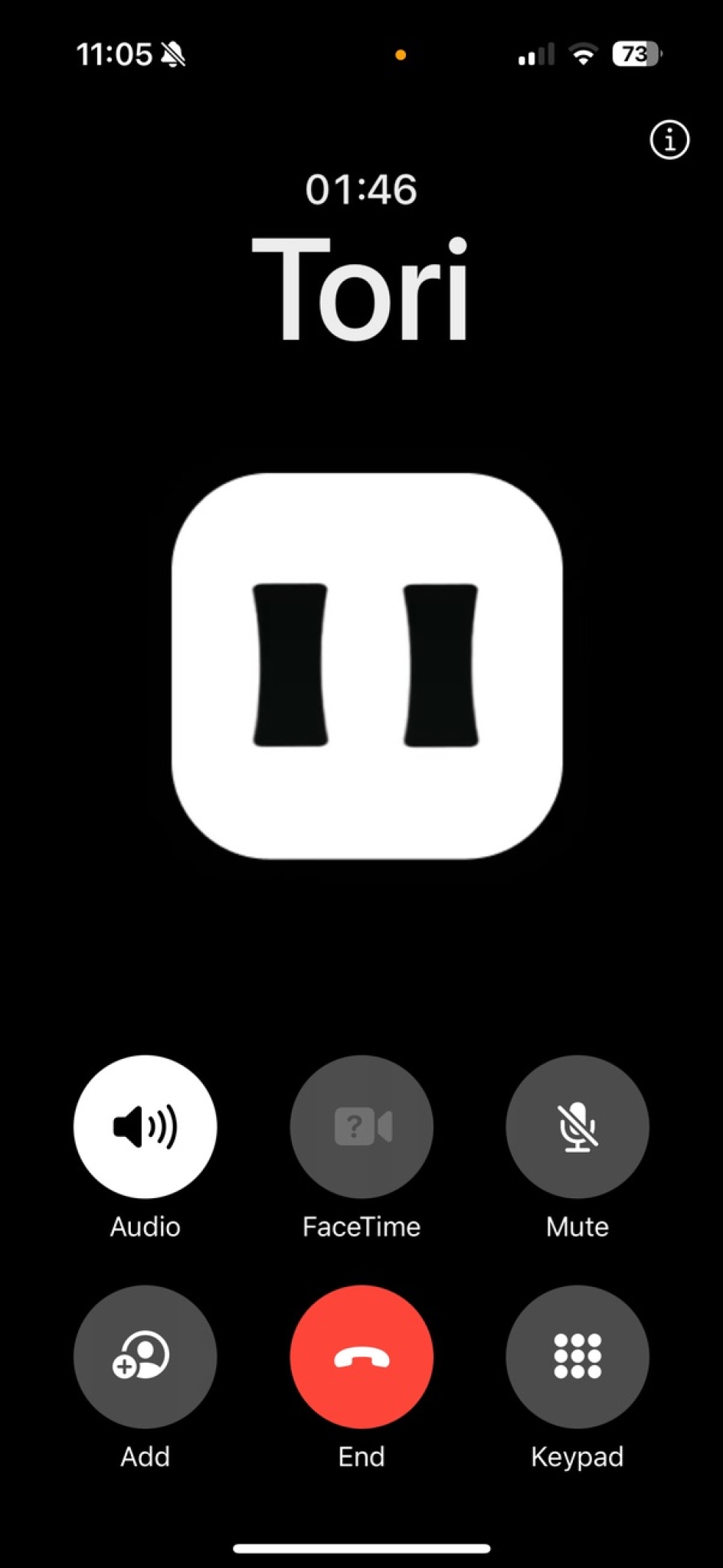Toggle the Audio speaker button
Image resolution: width=723 pixels, height=1568 pixels.
pos(146,1126)
